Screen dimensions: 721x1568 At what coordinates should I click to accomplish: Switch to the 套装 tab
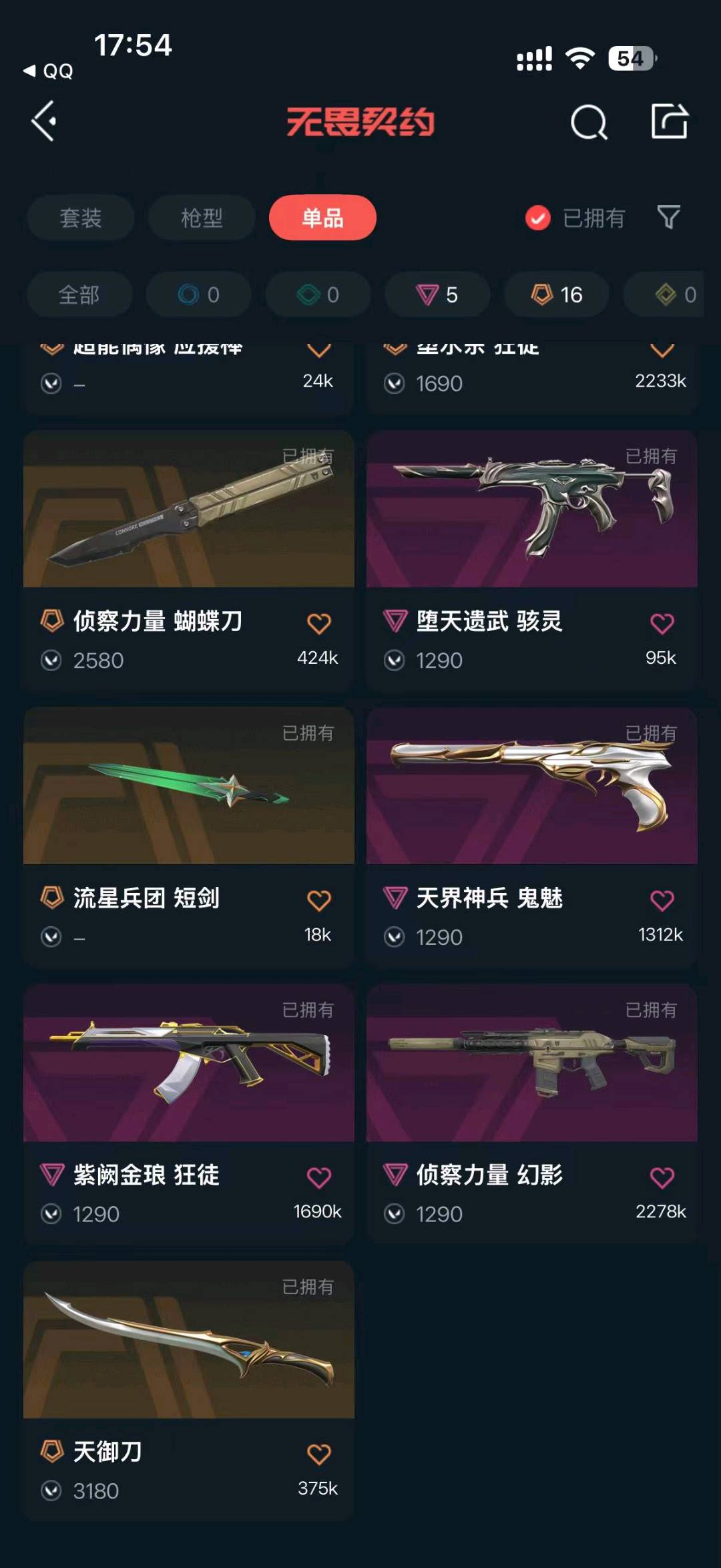click(x=81, y=218)
